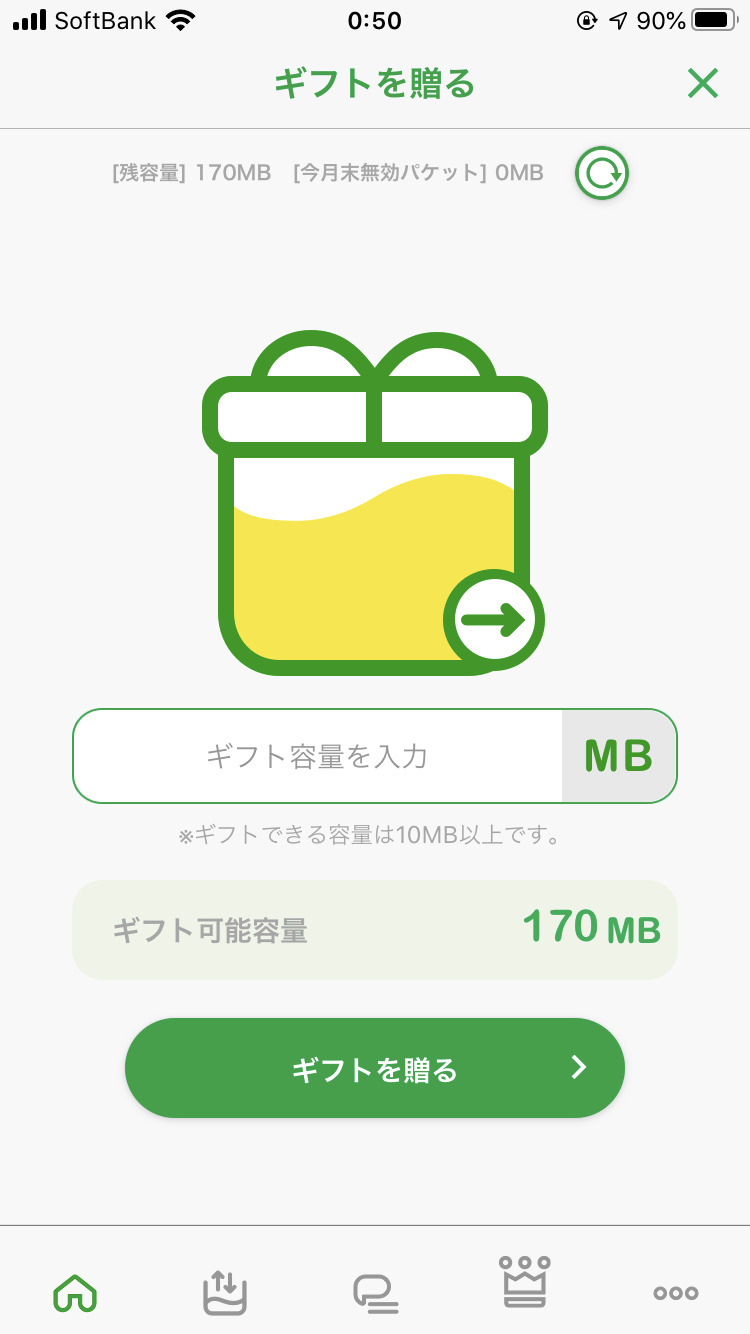Go to the home tab
Screen dimensions: 750x1334
coord(75,1293)
